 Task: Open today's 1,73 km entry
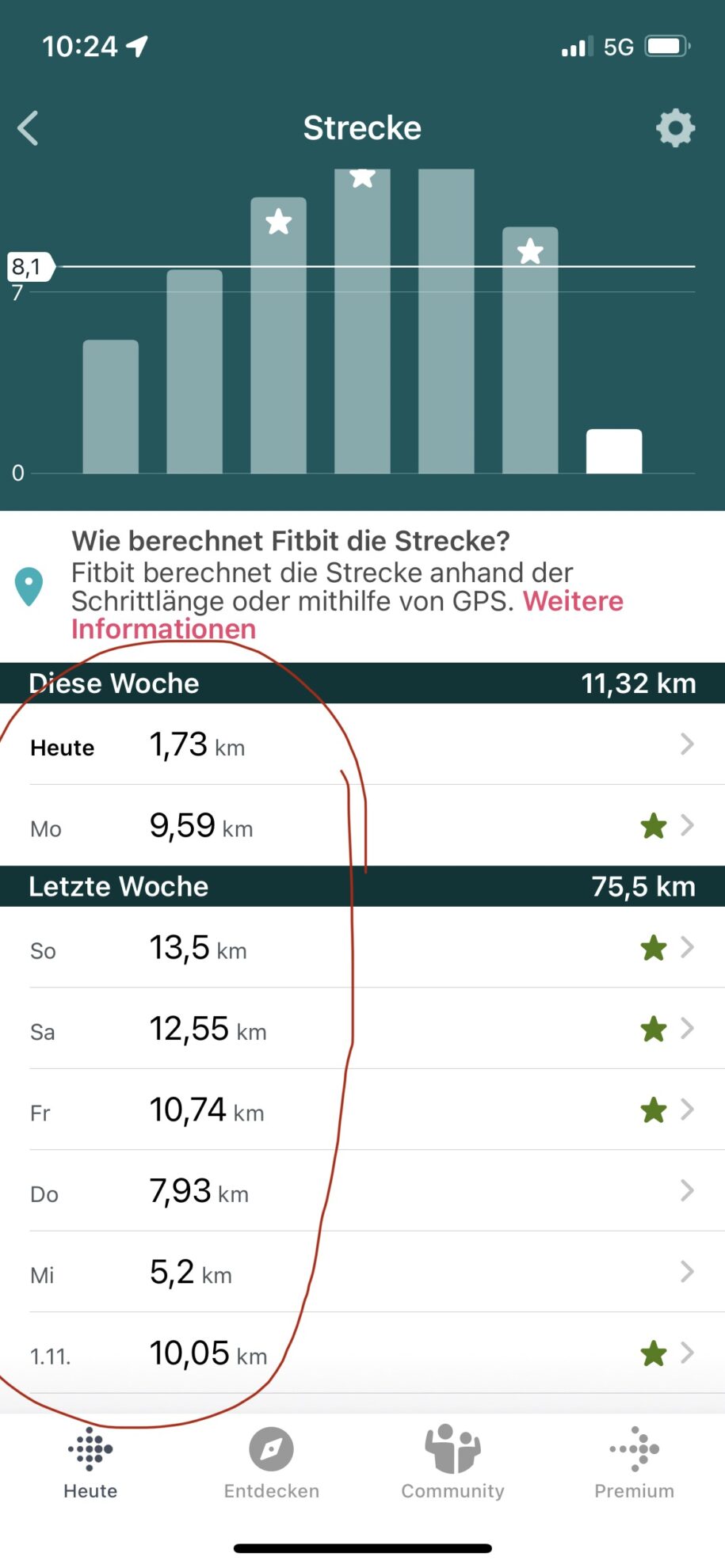click(362, 744)
